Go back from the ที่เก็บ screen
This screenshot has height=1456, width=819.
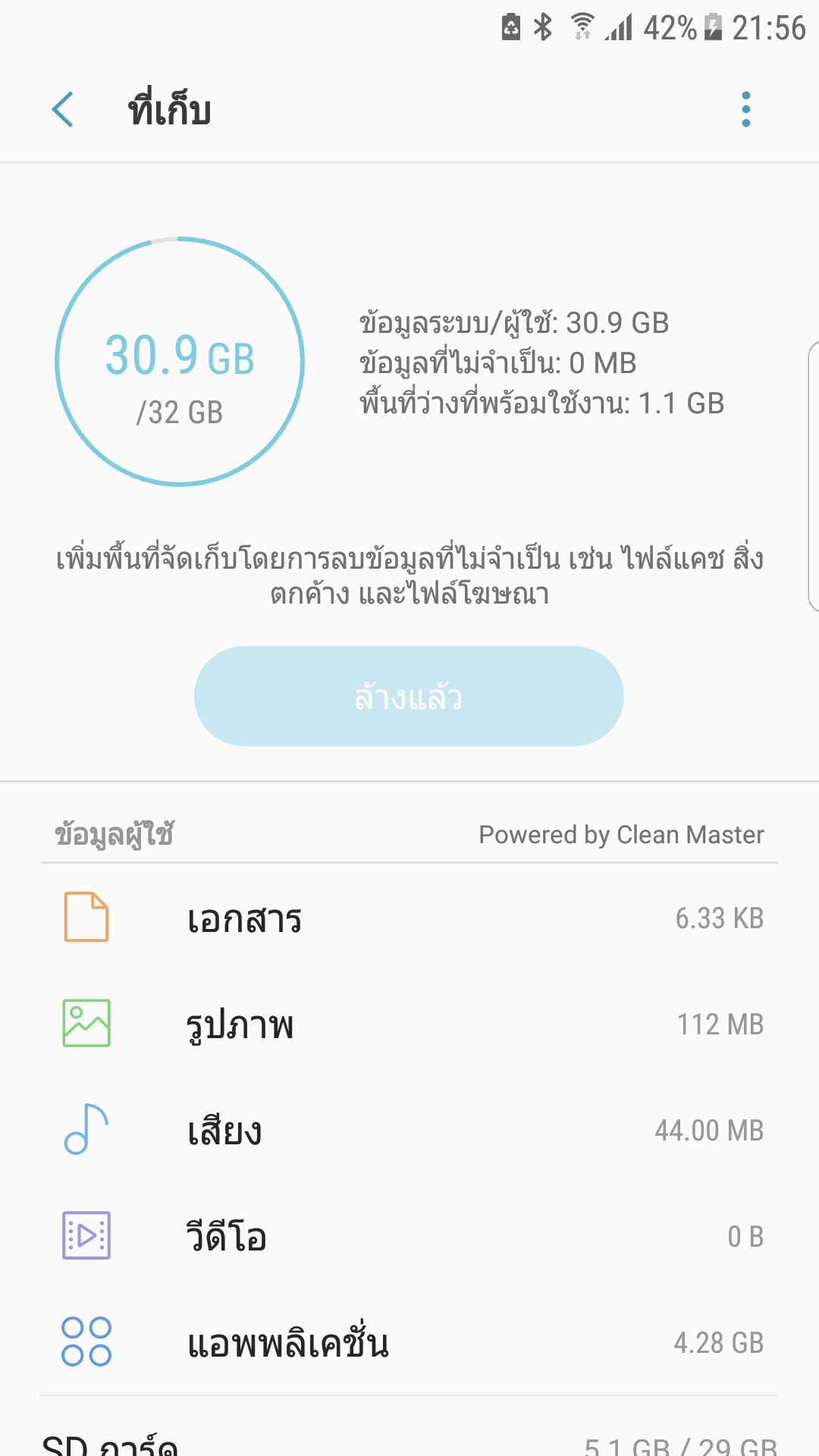63,110
